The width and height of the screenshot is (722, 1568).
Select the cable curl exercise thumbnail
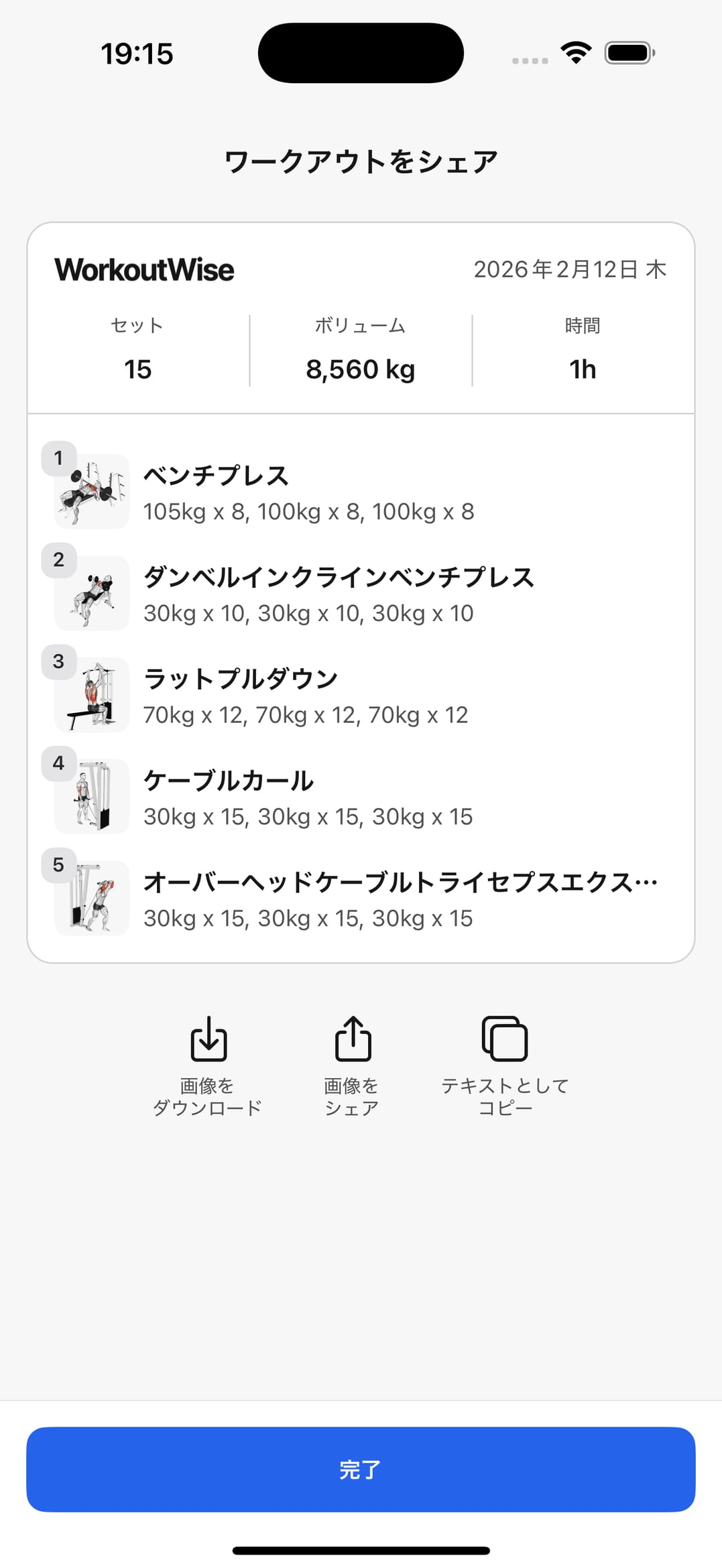[x=91, y=796]
